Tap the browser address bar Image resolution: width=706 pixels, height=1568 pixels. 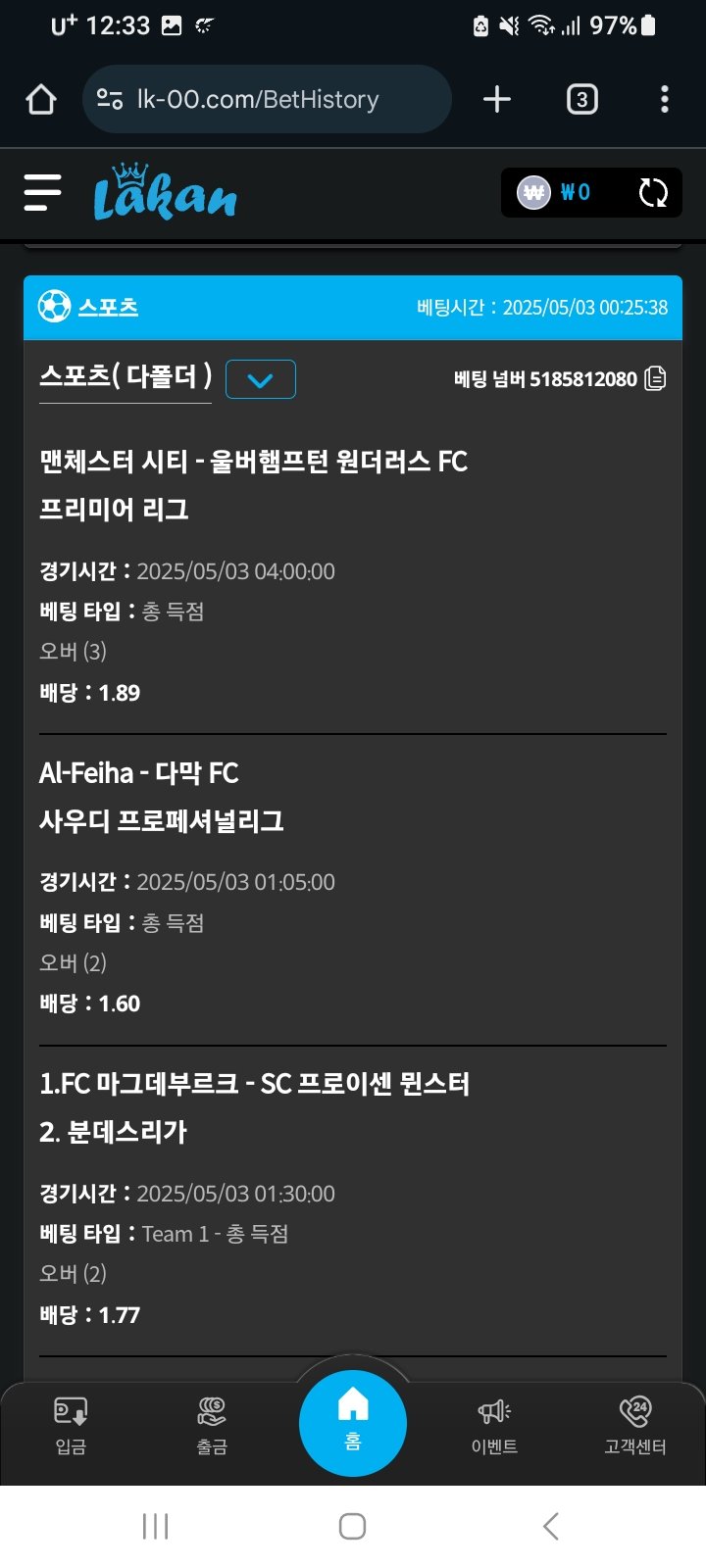coord(265,99)
